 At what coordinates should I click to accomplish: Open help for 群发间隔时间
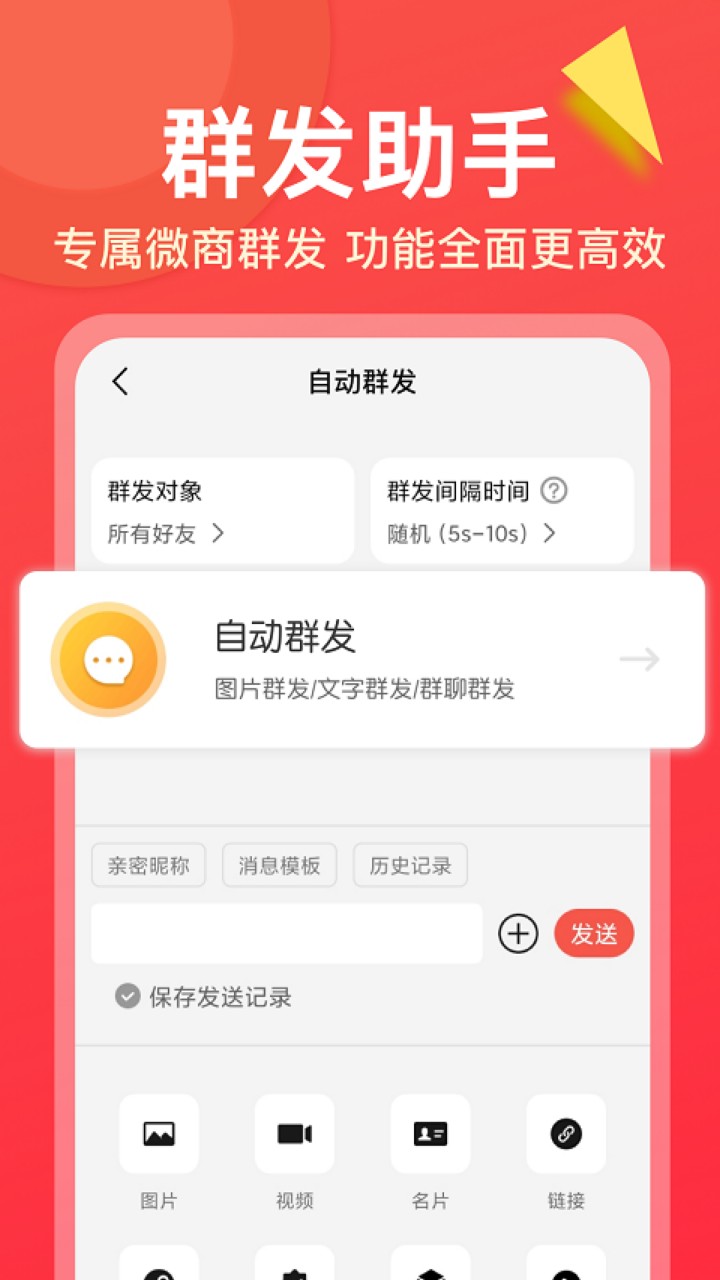point(555,490)
